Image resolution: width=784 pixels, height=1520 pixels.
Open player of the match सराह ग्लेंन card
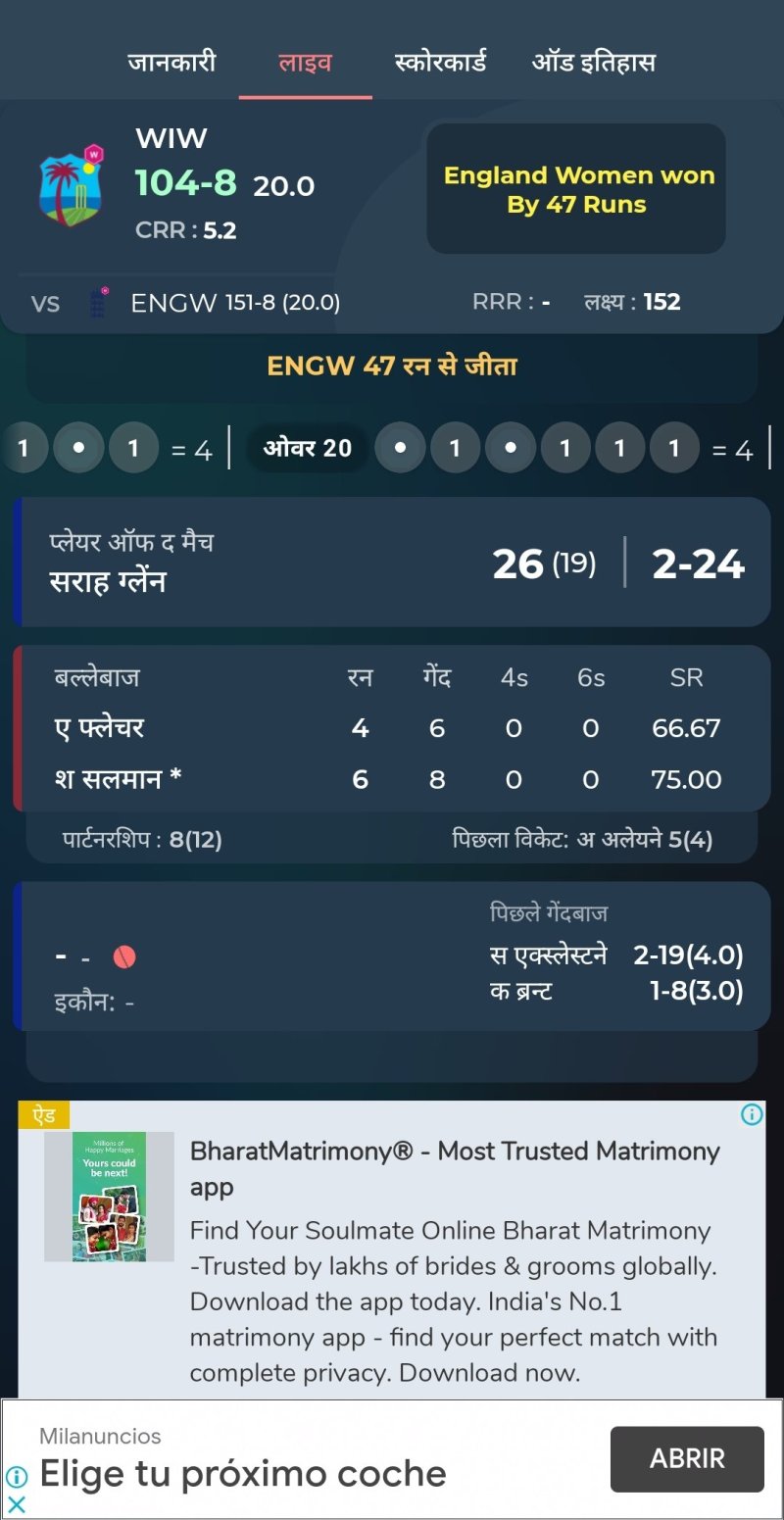coord(392,563)
